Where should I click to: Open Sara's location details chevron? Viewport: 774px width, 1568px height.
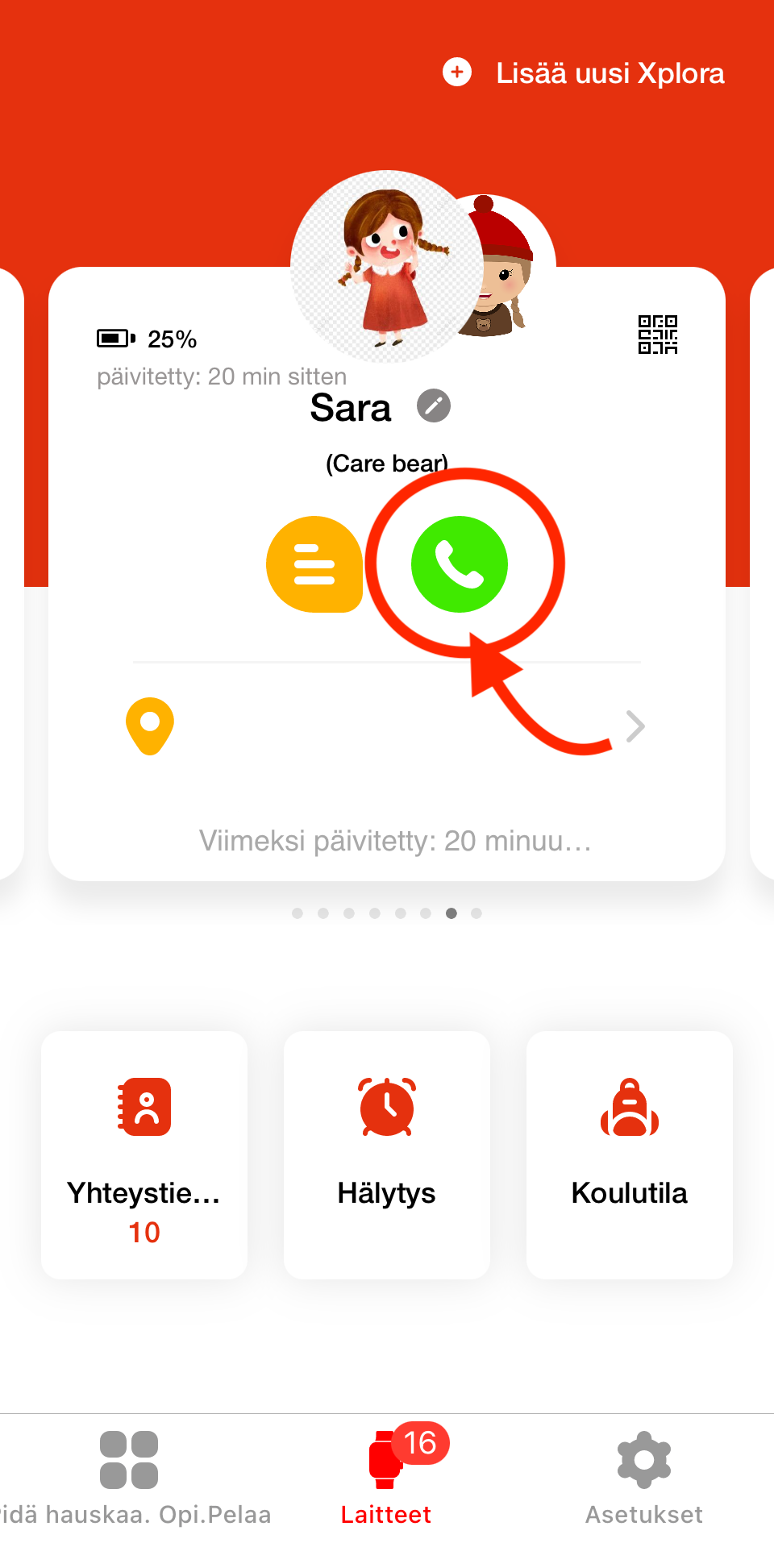click(635, 726)
